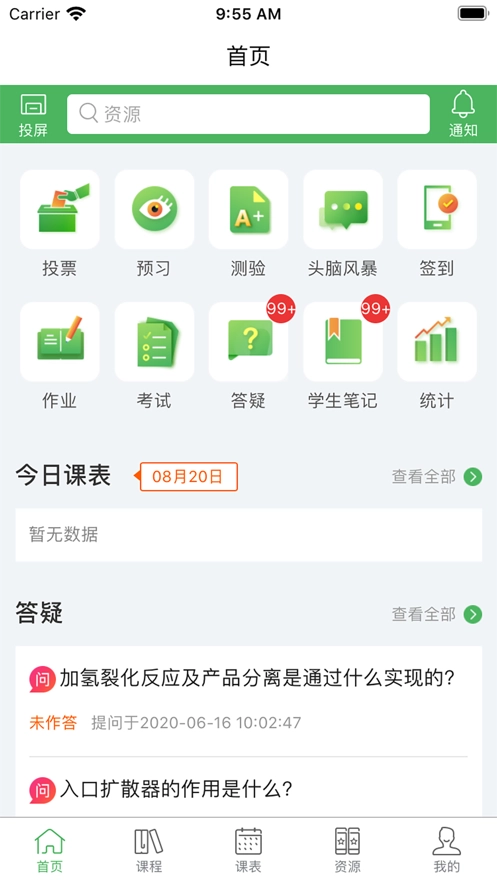Viewport: 497px width, 883px height.
Task: Switch to the 课表 tab
Action: click(248, 850)
